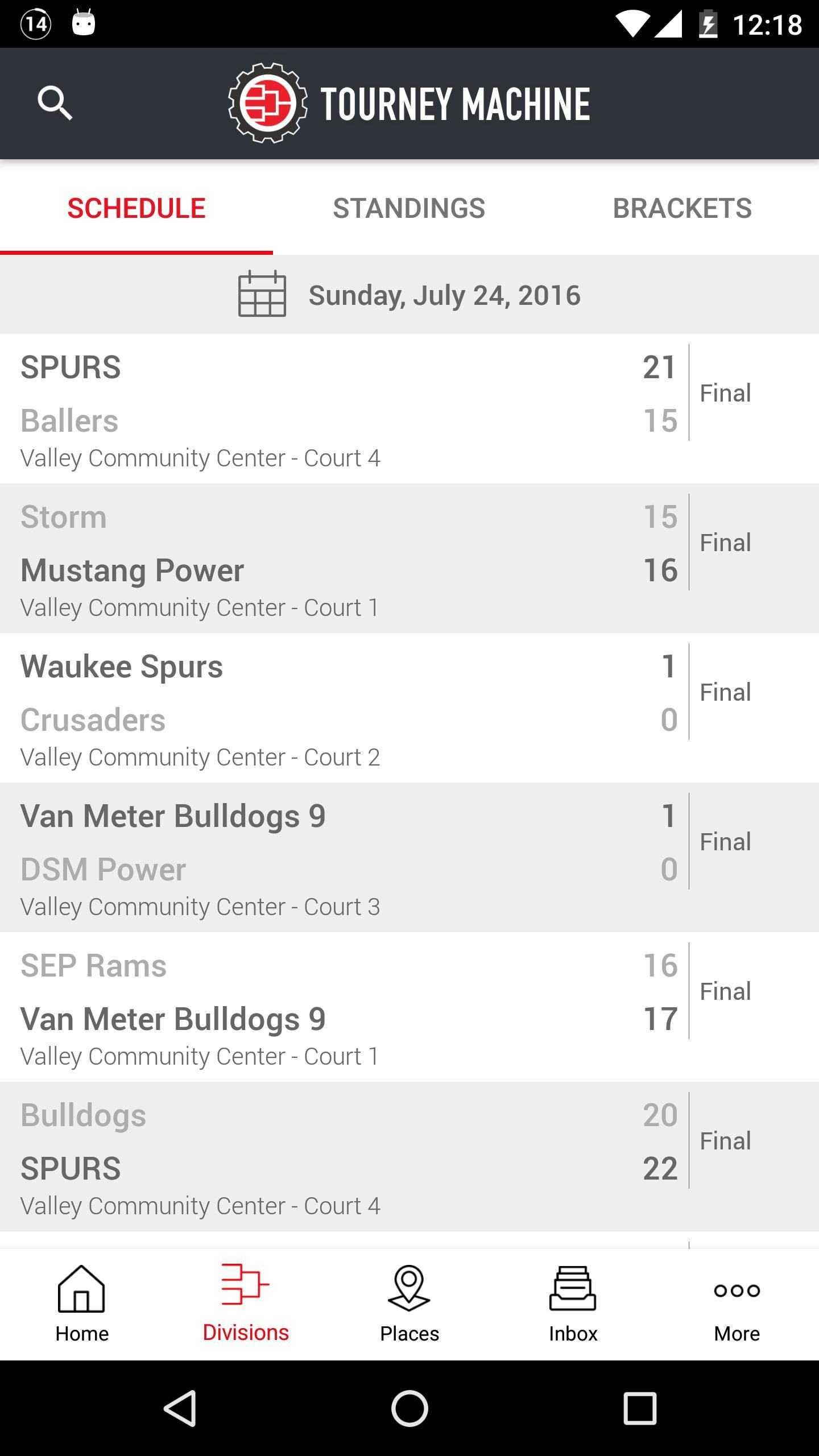Switch to the Brackets tab

tap(682, 208)
